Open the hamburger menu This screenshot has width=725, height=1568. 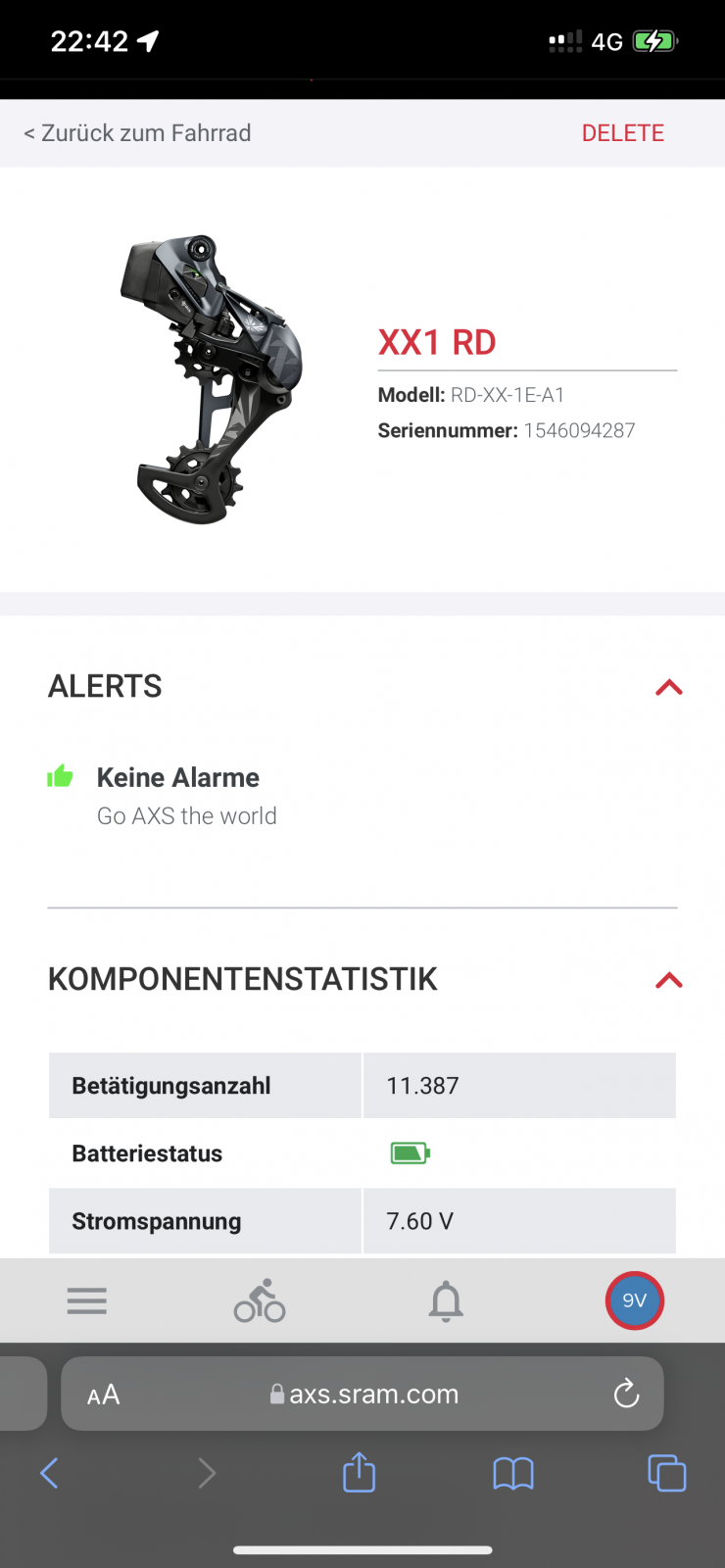(x=87, y=1300)
